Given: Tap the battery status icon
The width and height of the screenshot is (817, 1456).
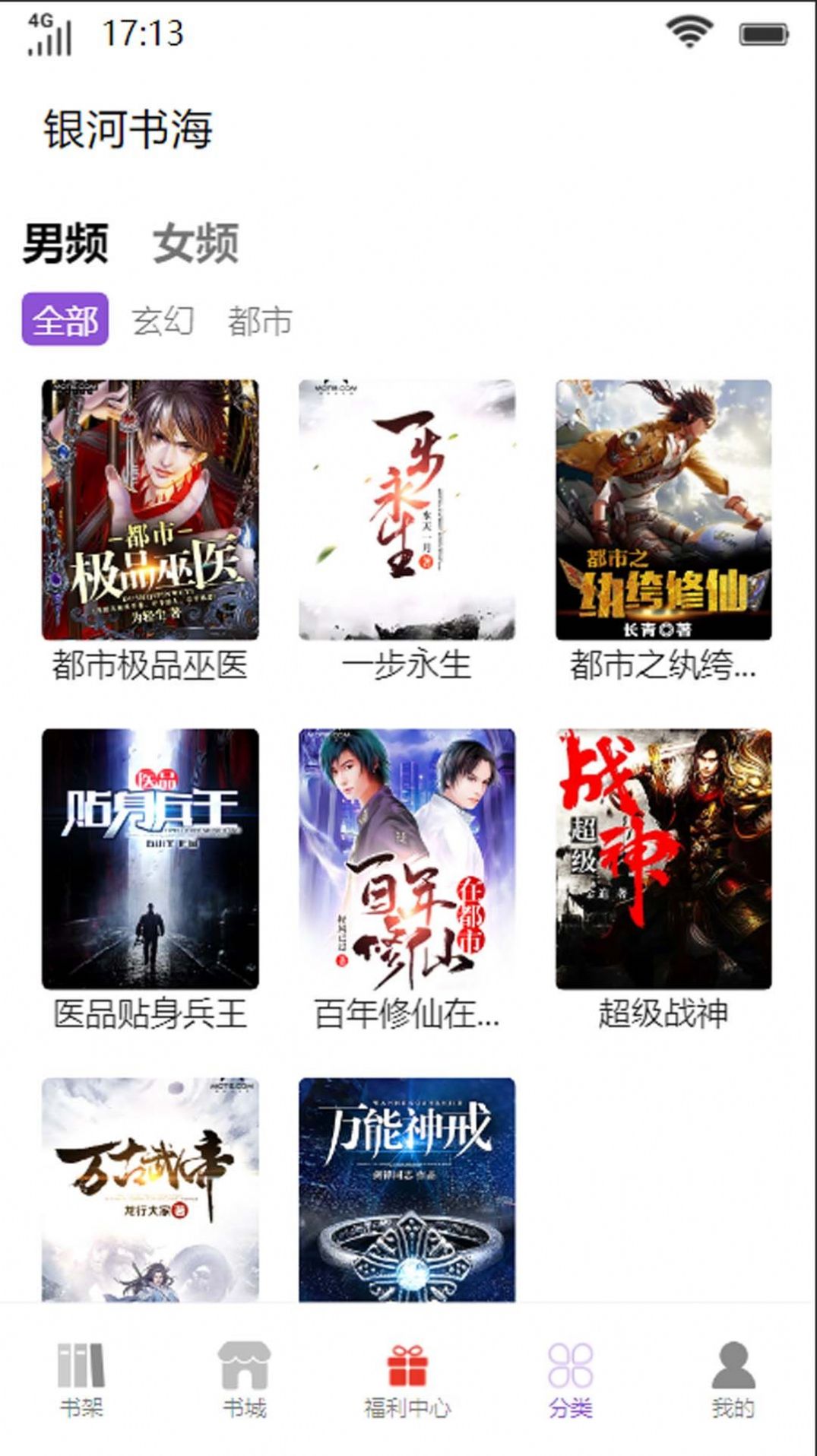Looking at the screenshot, I should pos(762,32).
